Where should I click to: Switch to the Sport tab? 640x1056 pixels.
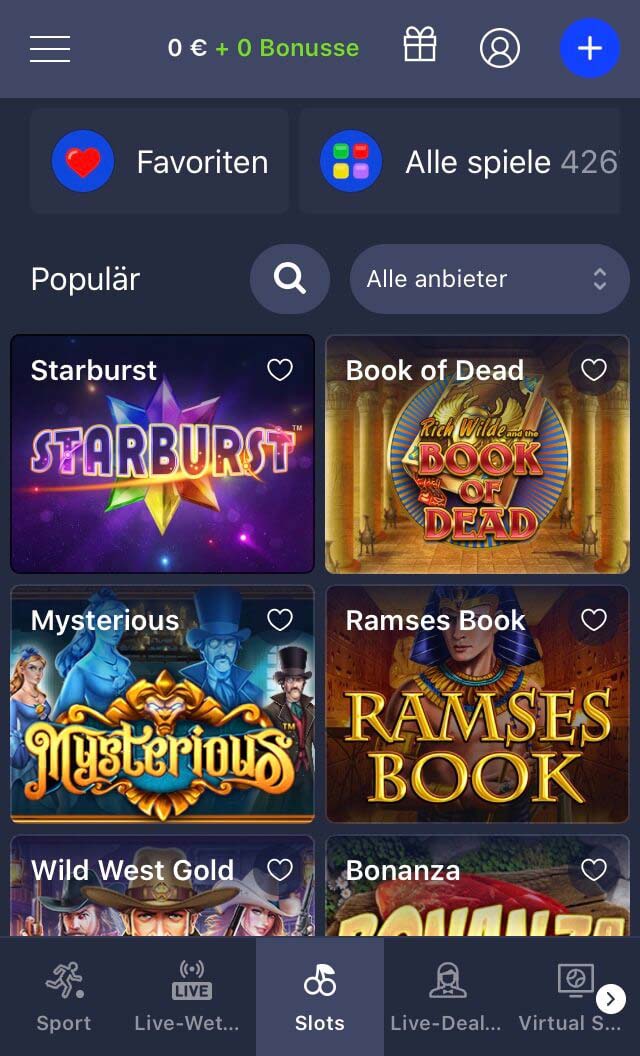[64, 996]
